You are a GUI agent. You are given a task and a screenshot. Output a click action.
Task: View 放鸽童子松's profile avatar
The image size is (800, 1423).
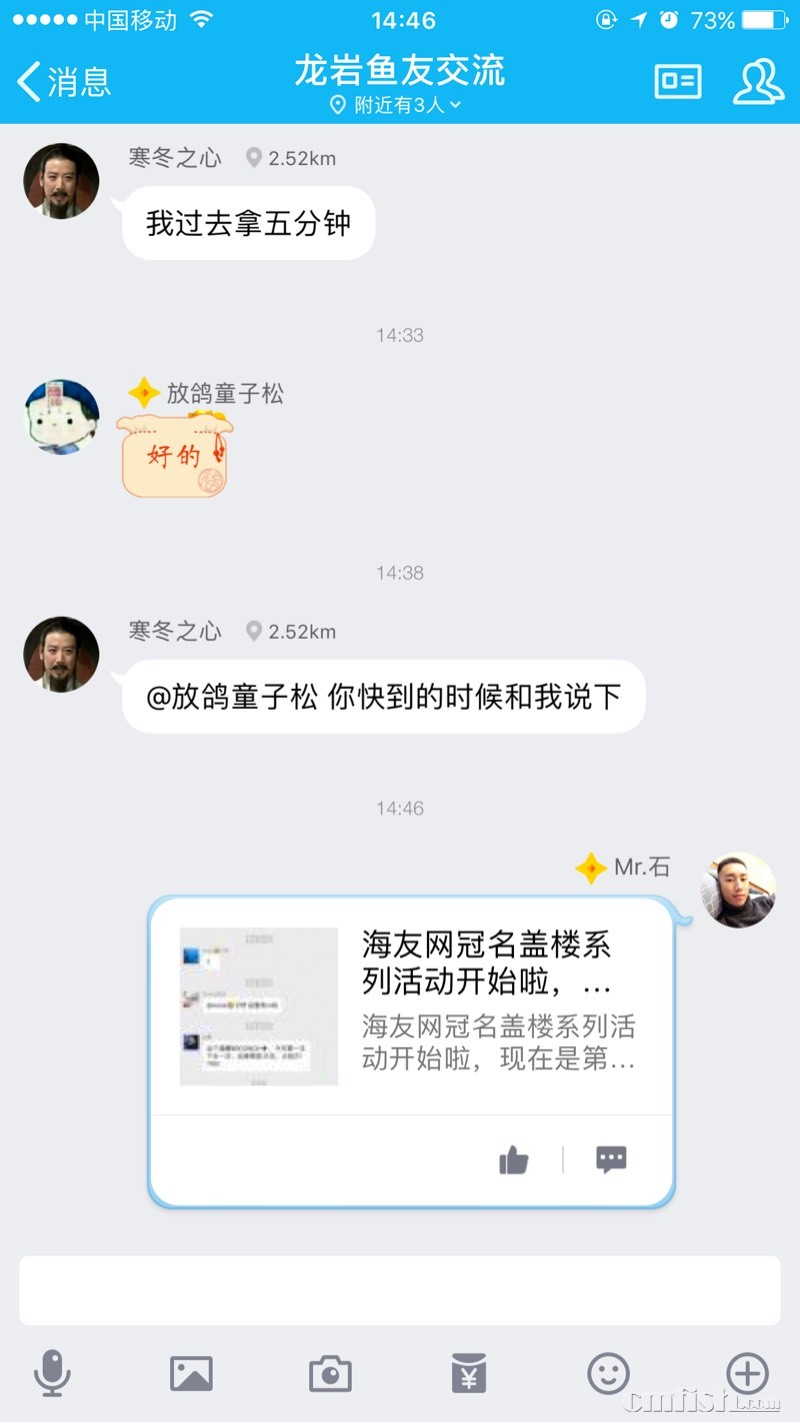pos(61,416)
